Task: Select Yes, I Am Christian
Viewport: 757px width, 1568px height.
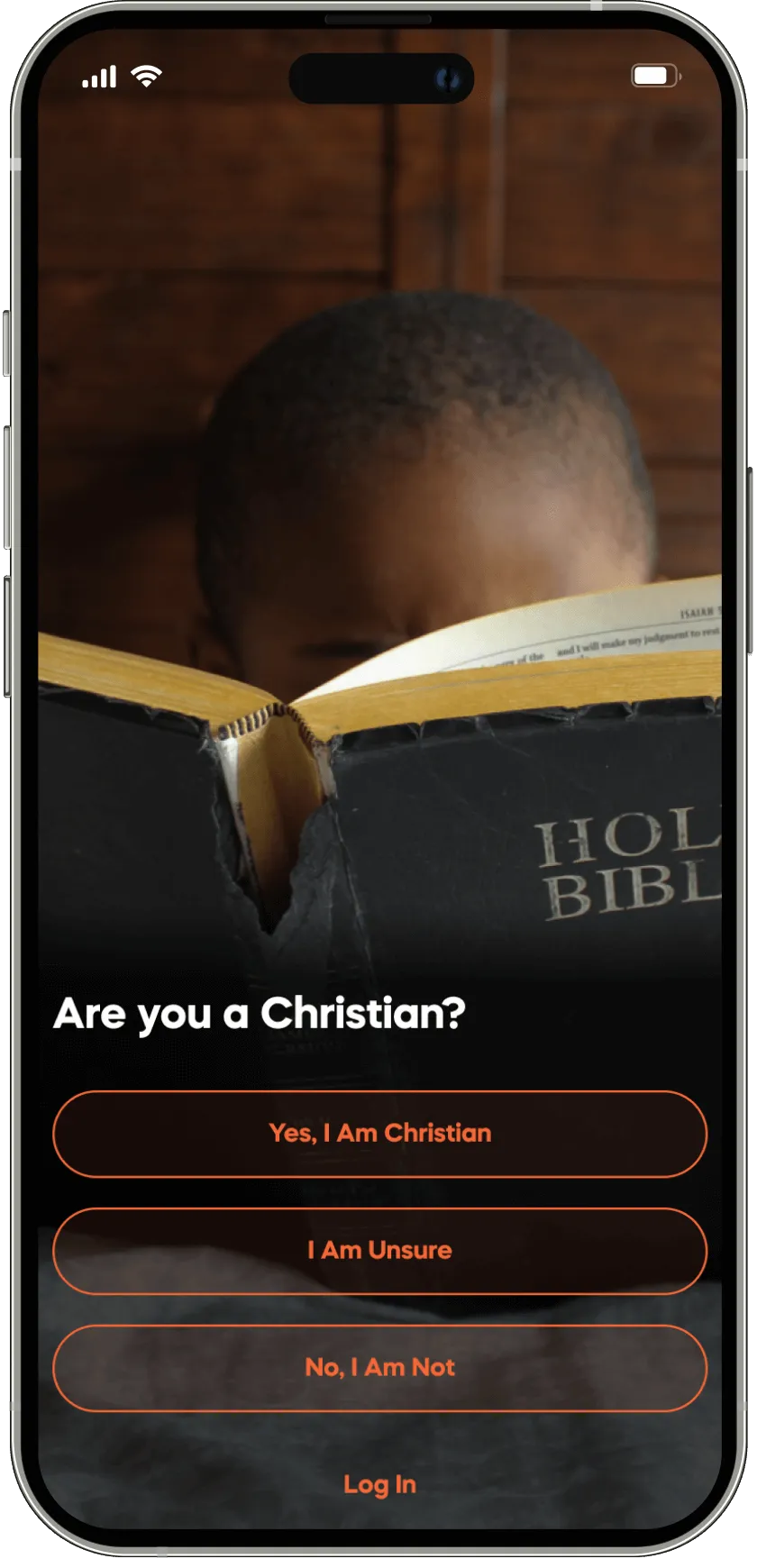Action: tap(379, 1134)
